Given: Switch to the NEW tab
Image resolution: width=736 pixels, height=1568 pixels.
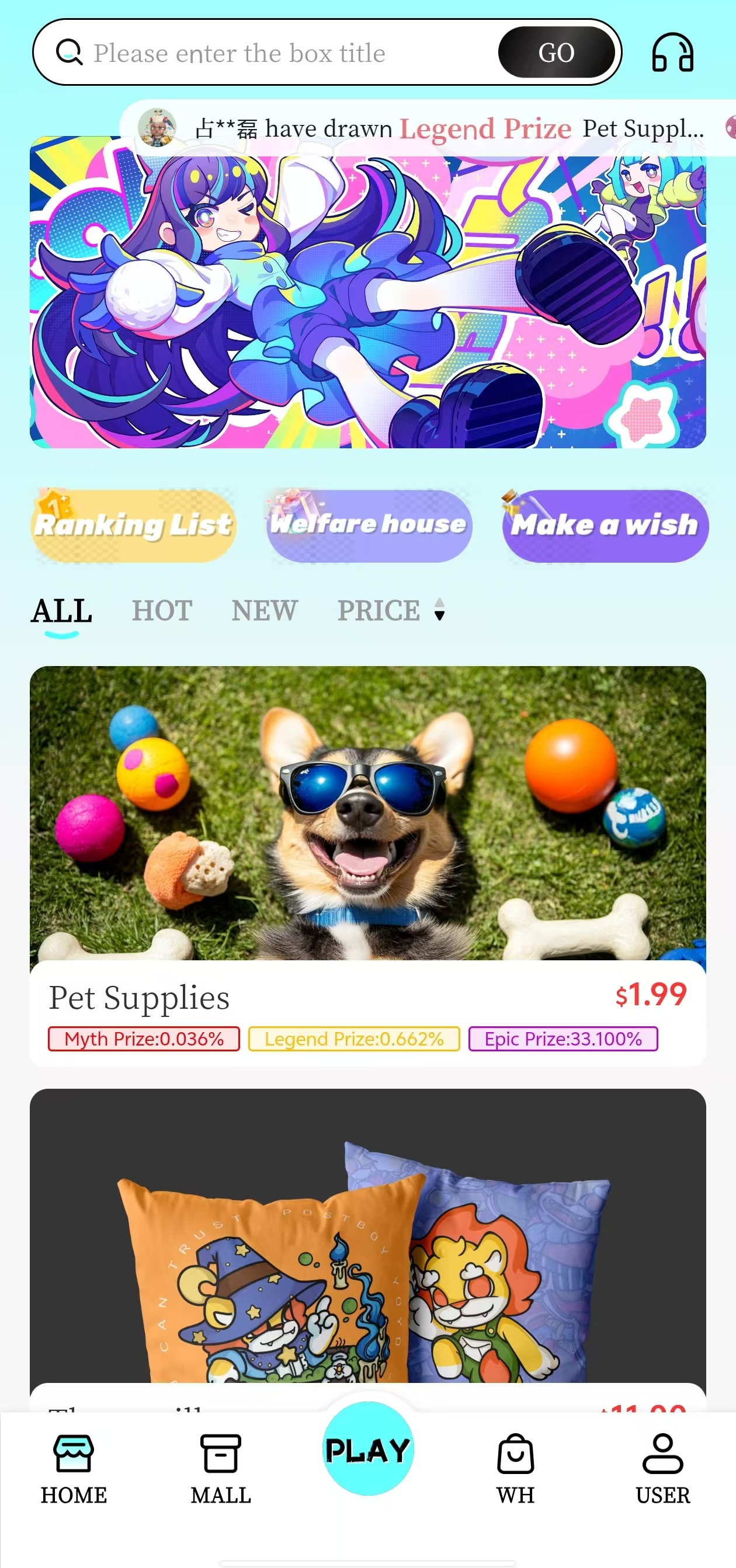Looking at the screenshot, I should pyautogui.click(x=264, y=611).
